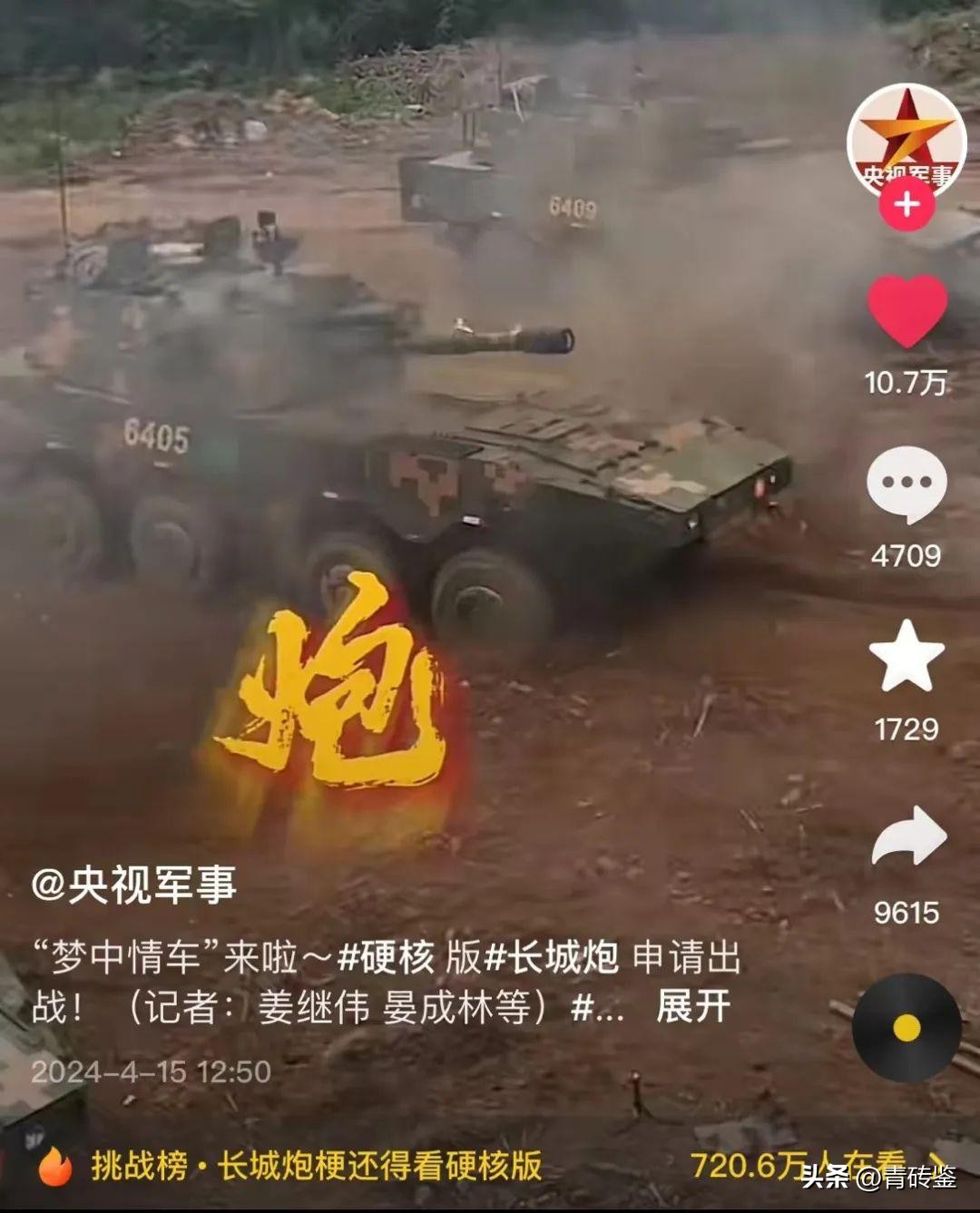Open the spinning music disc
This screenshot has width=980, height=1213.
[906, 1028]
